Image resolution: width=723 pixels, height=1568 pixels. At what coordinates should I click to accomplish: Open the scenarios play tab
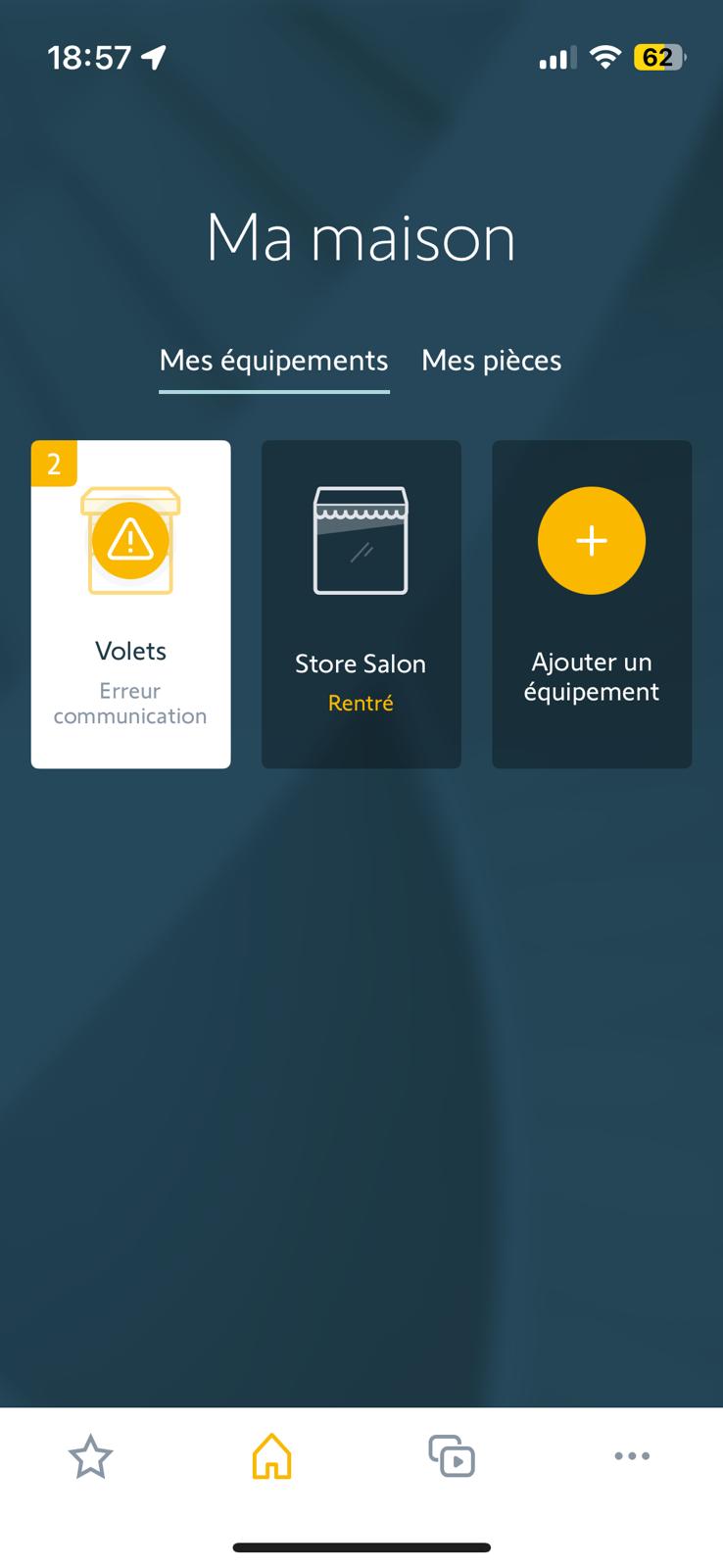(x=452, y=1456)
